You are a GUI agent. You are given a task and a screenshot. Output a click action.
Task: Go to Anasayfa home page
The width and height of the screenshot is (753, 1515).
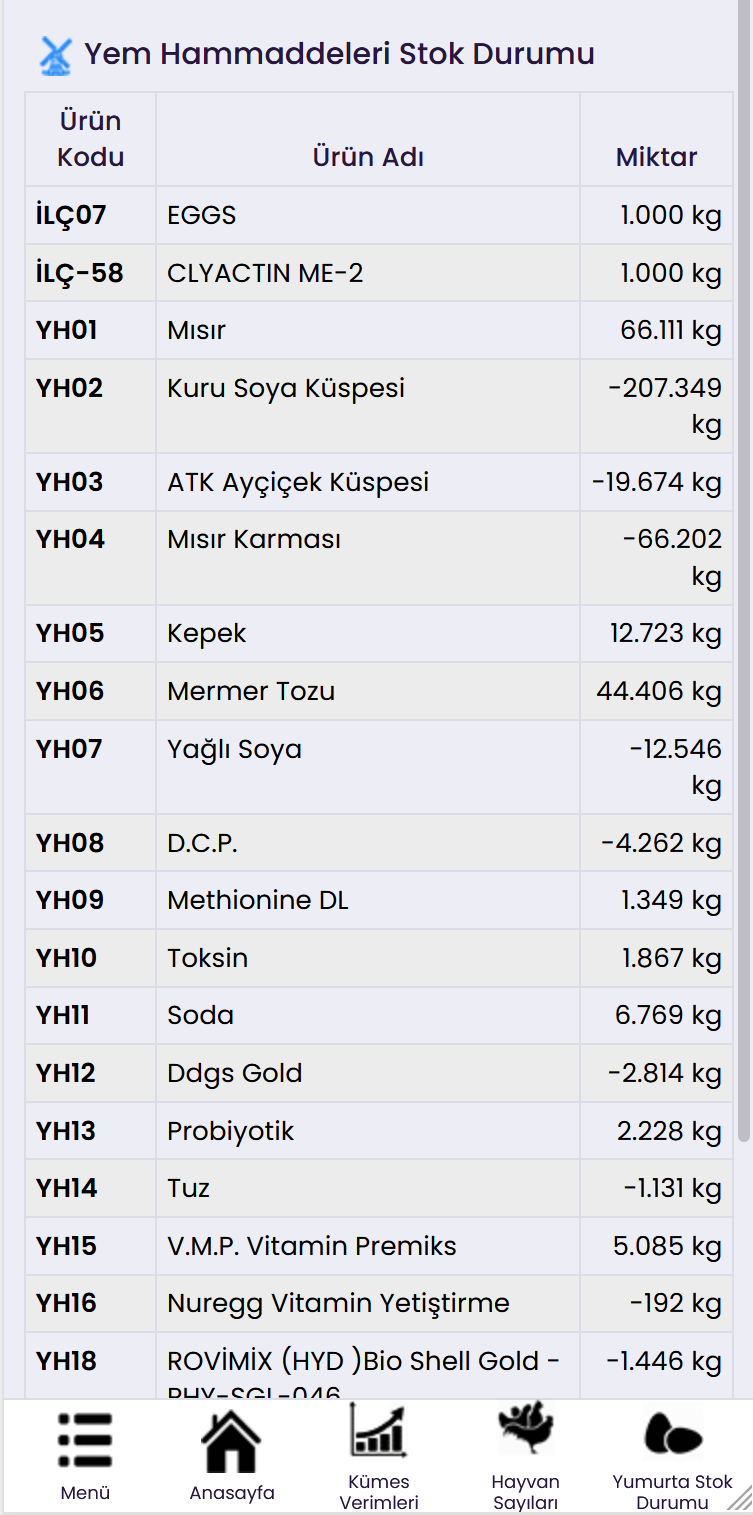pyautogui.click(x=232, y=1456)
